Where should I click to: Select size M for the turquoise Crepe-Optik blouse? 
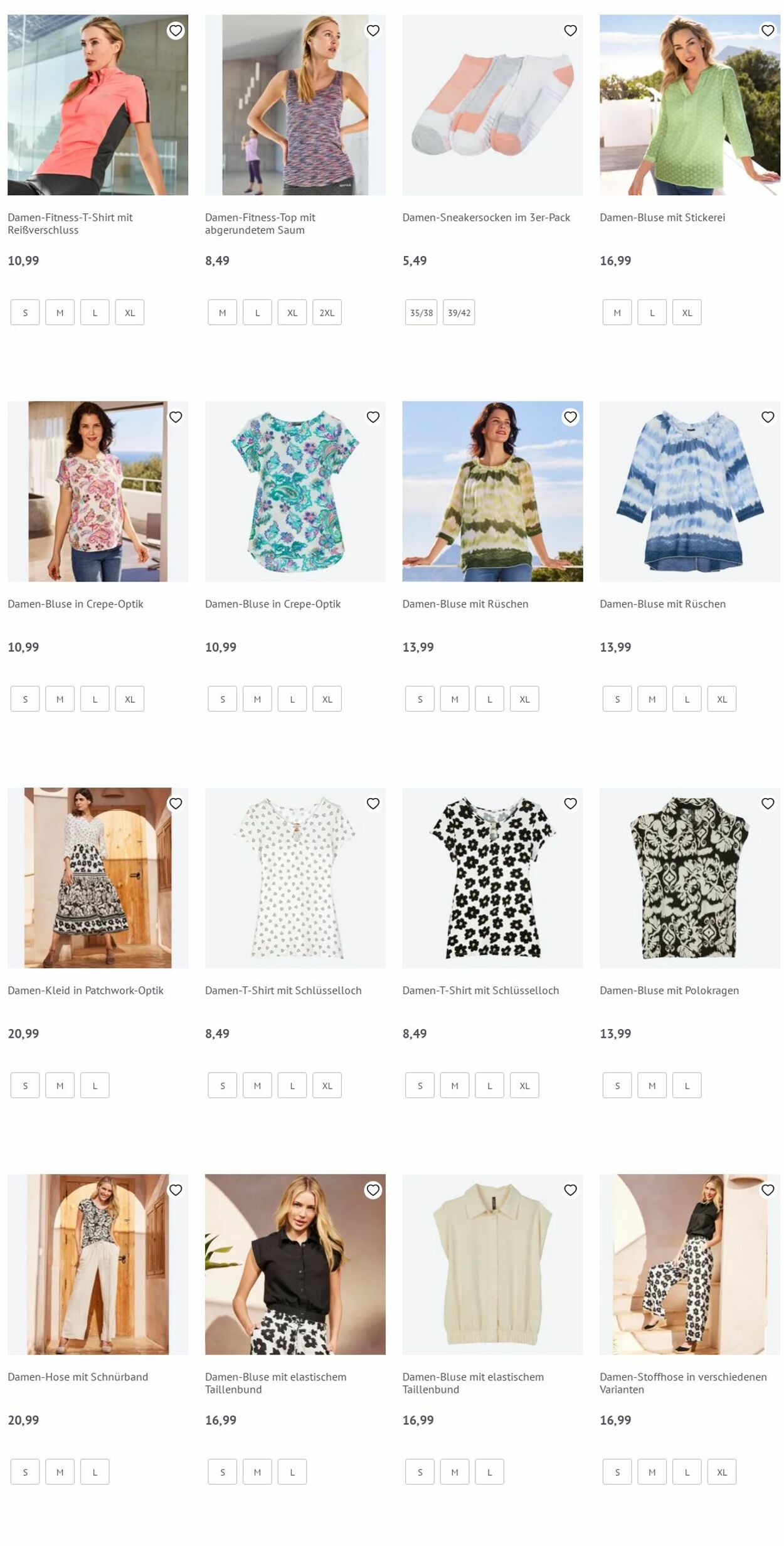point(257,699)
